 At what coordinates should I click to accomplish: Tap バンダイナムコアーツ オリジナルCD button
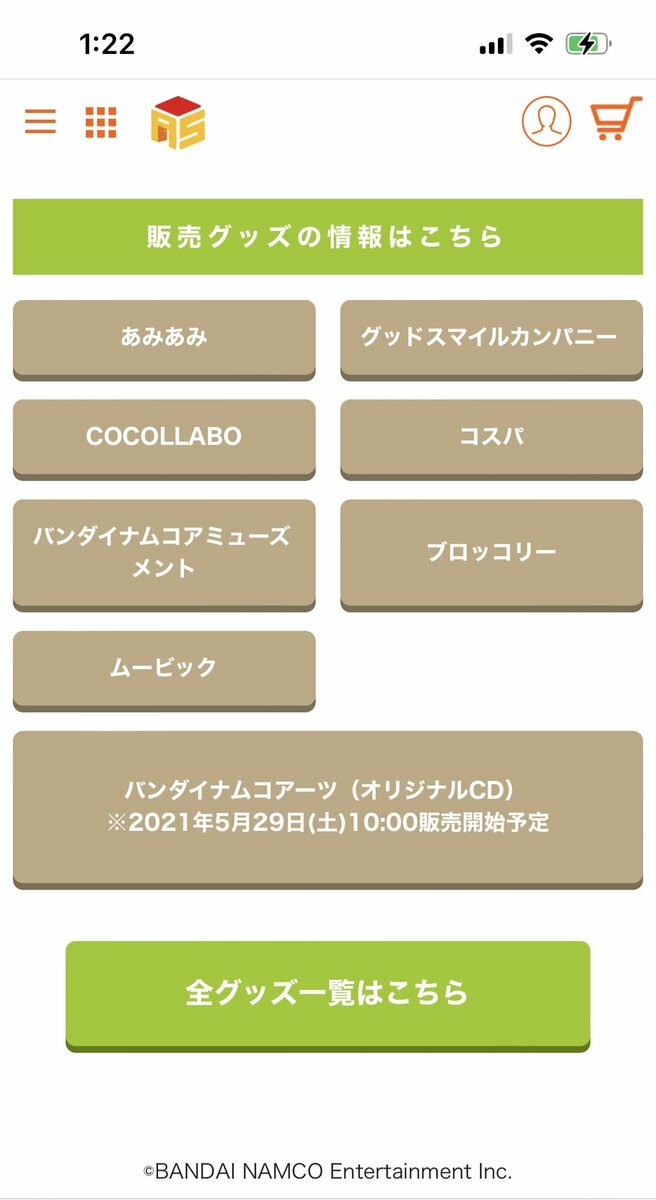point(328,807)
